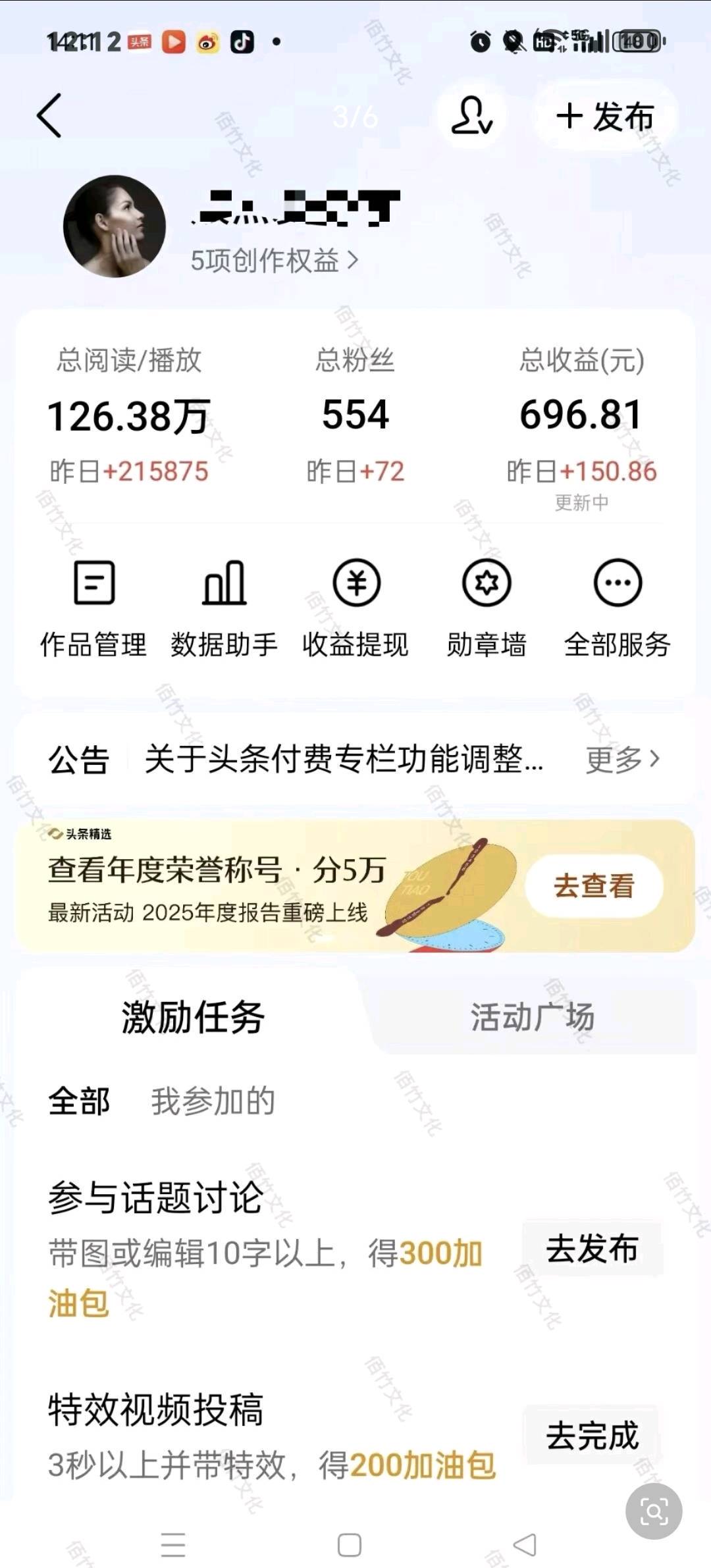This screenshot has width=711, height=1568.
Task: Select the 我参加的 filter
Action: pos(213,1101)
